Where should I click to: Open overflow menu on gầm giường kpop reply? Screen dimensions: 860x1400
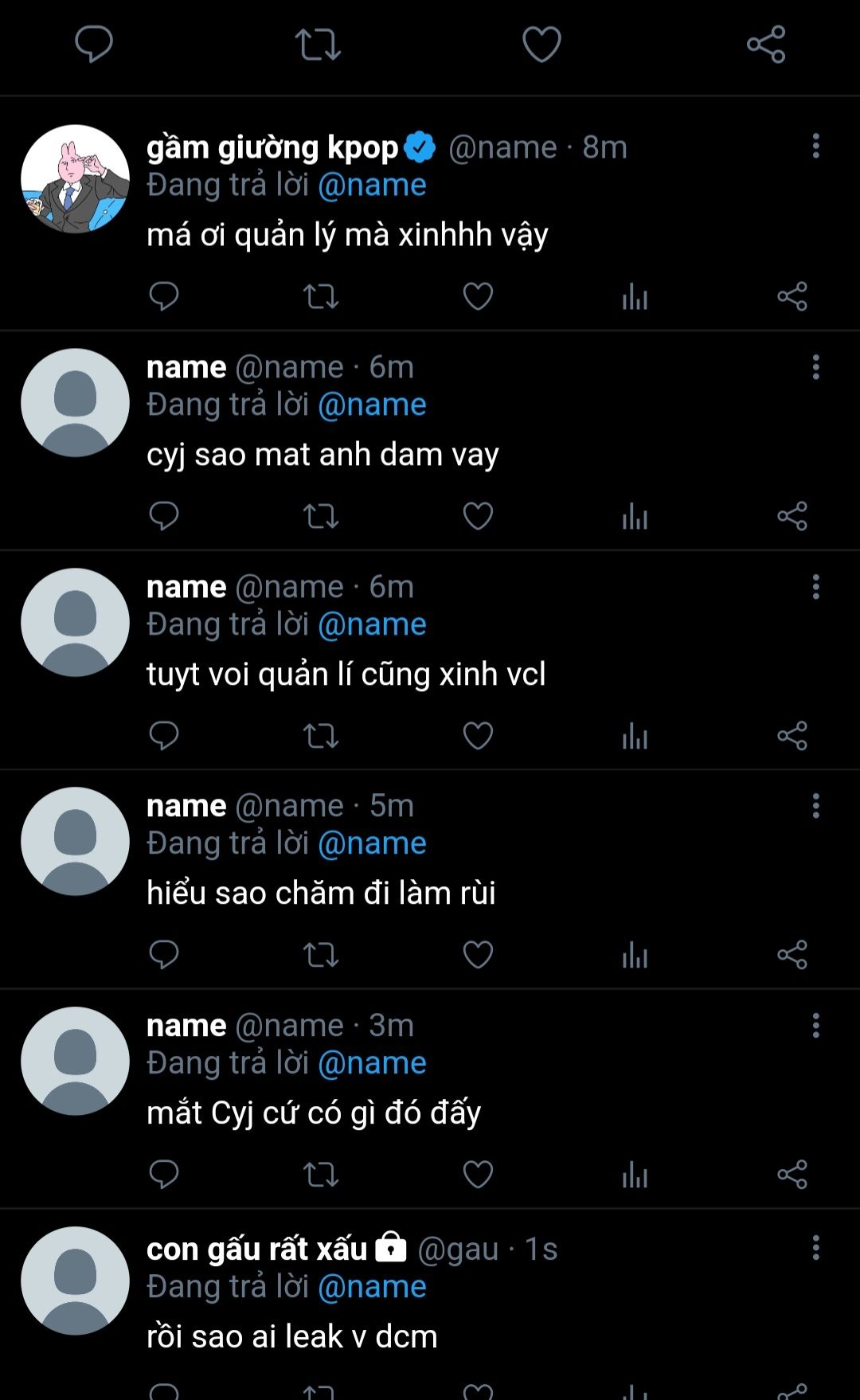(815, 147)
